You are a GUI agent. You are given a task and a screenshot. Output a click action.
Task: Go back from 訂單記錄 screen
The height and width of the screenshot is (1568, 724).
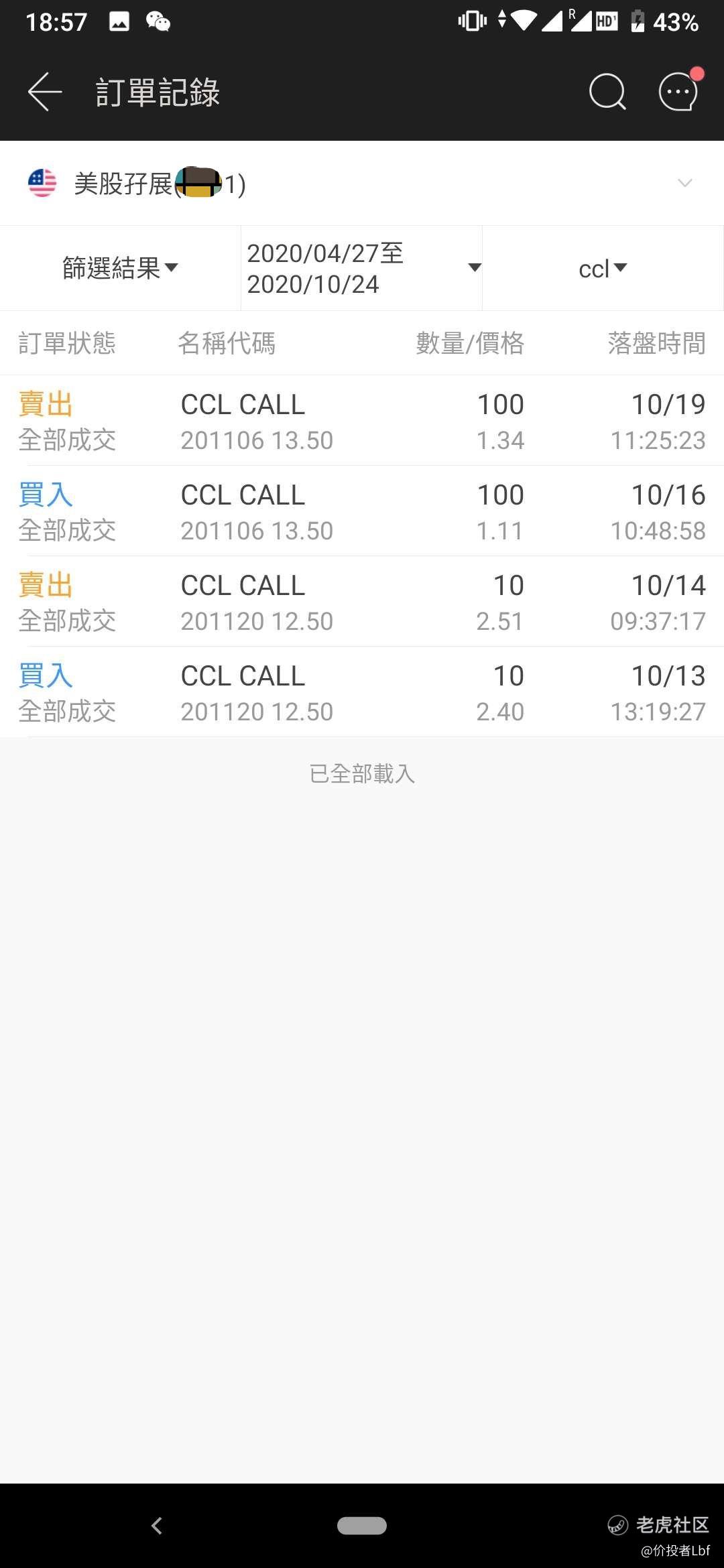click(x=45, y=92)
